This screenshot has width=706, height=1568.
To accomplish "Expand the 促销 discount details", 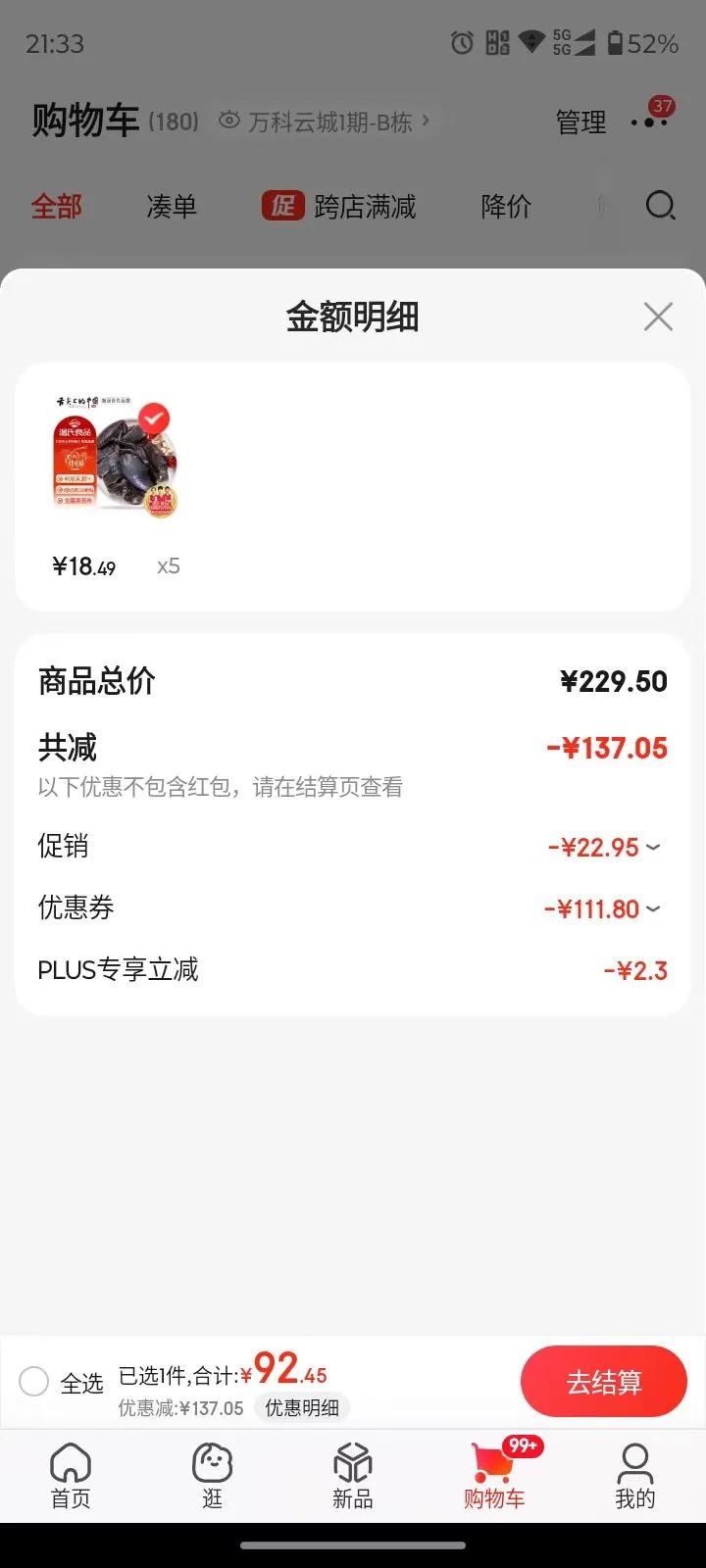I will pos(604,848).
